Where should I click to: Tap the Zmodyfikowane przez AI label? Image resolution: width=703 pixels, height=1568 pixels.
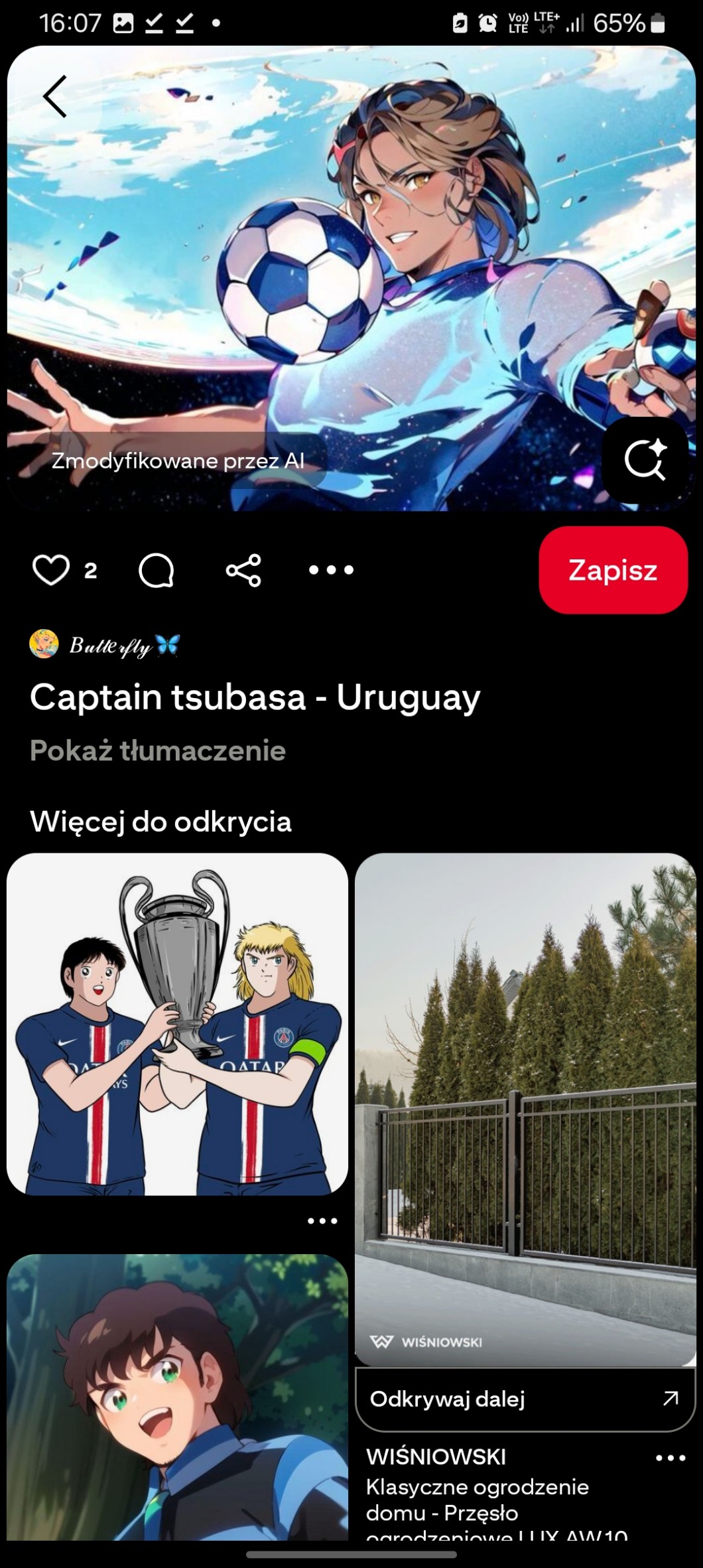(178, 461)
